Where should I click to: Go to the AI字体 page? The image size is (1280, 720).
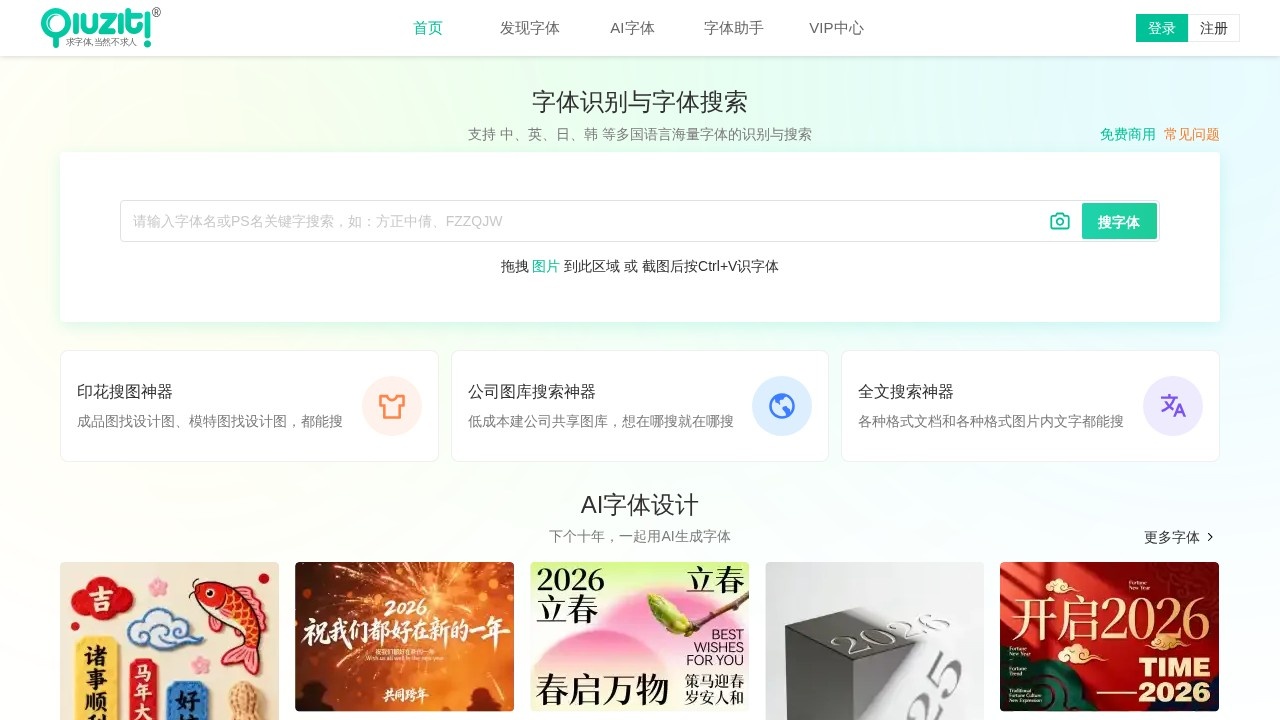(632, 28)
